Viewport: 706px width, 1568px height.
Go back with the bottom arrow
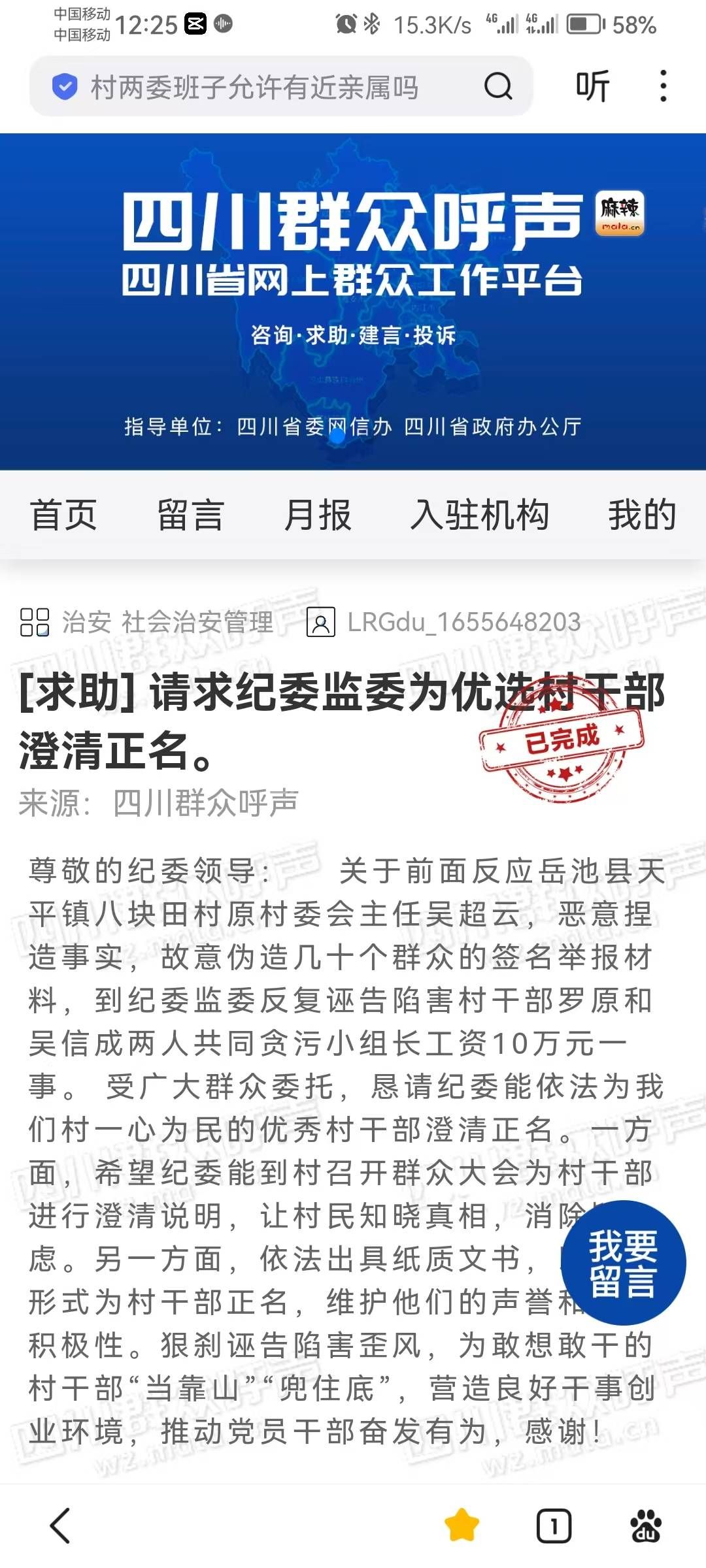60,1526
